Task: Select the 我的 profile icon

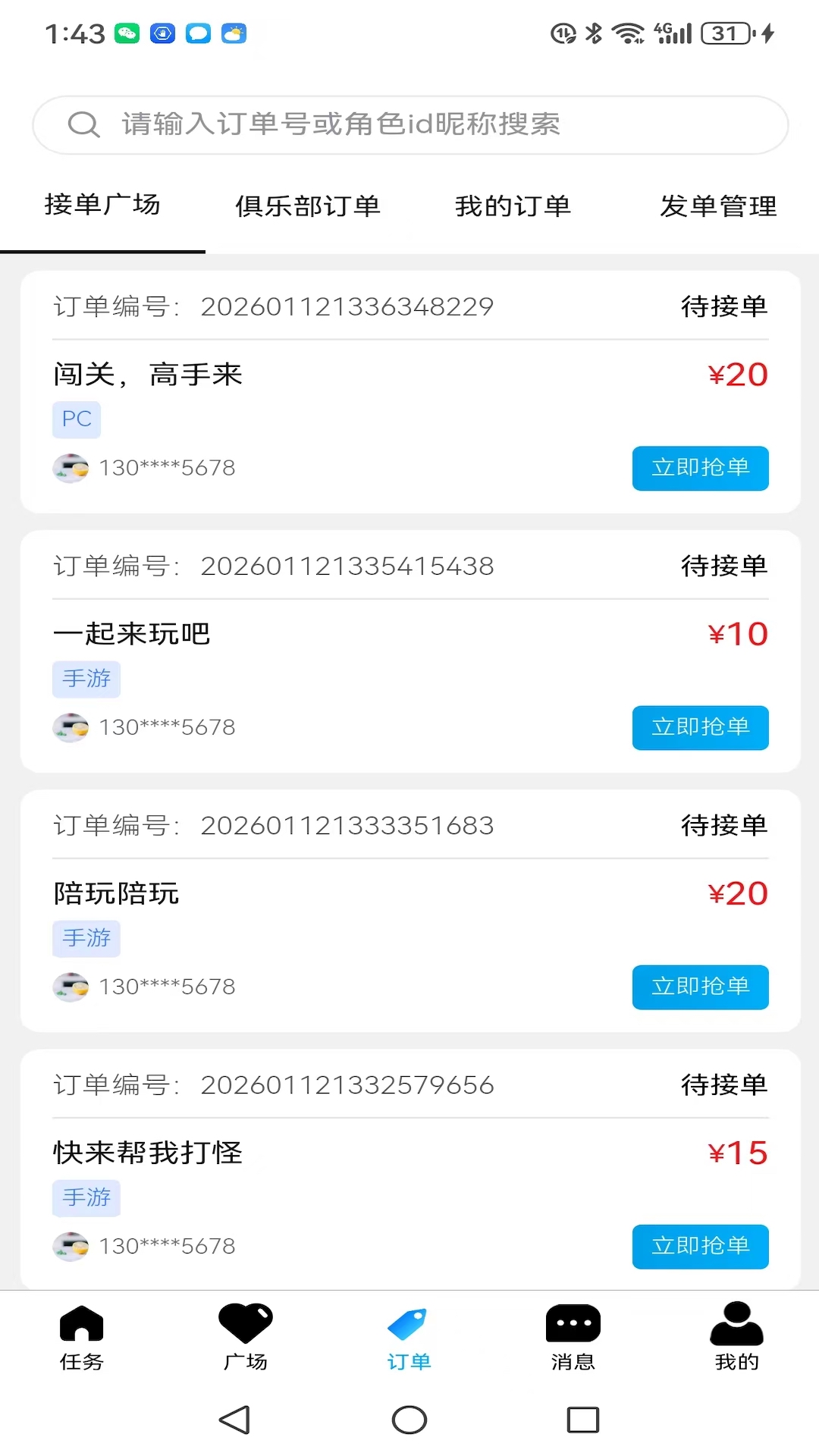Action: pyautogui.click(x=736, y=1338)
